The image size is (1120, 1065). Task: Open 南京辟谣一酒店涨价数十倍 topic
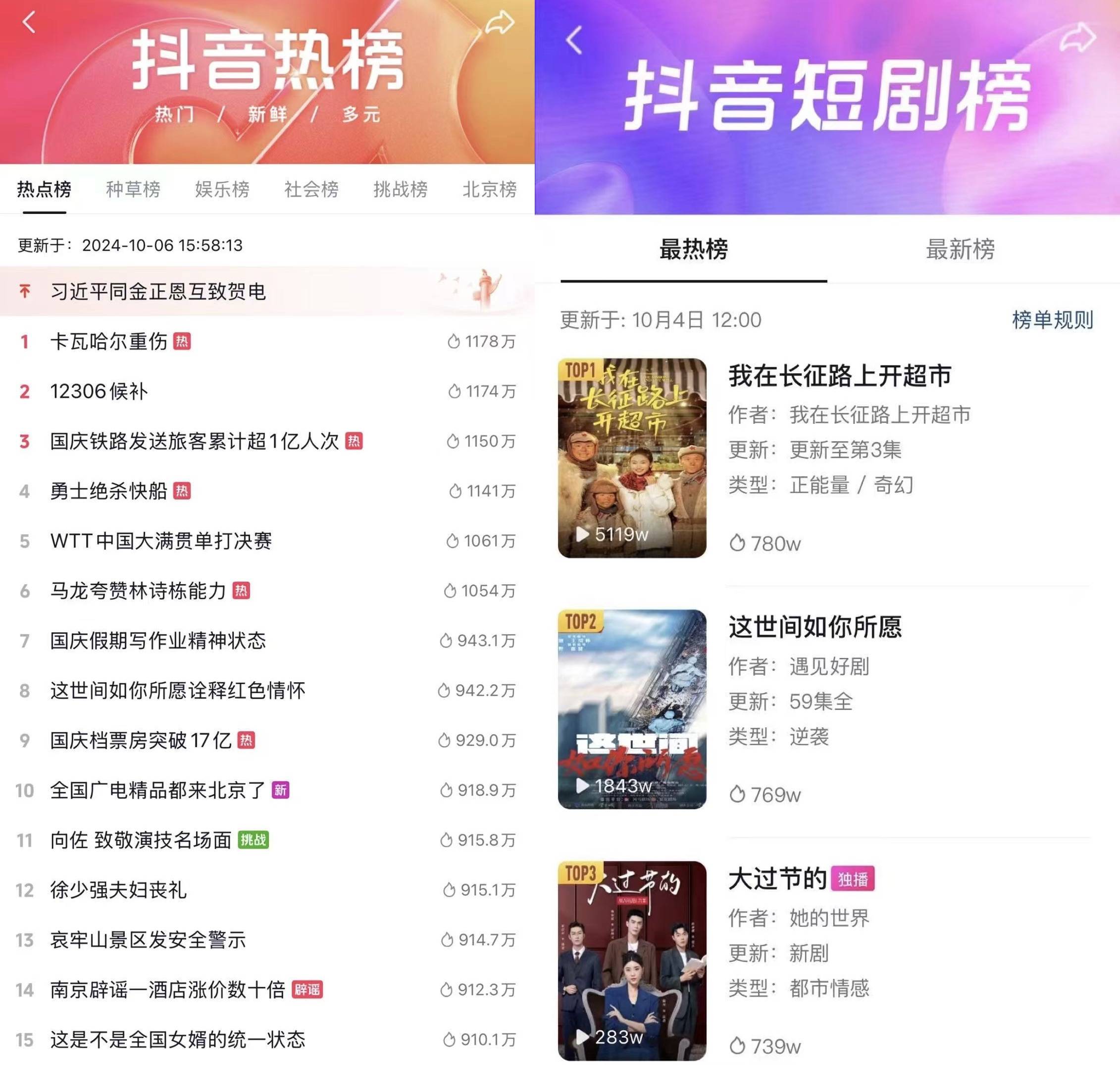tap(167, 990)
